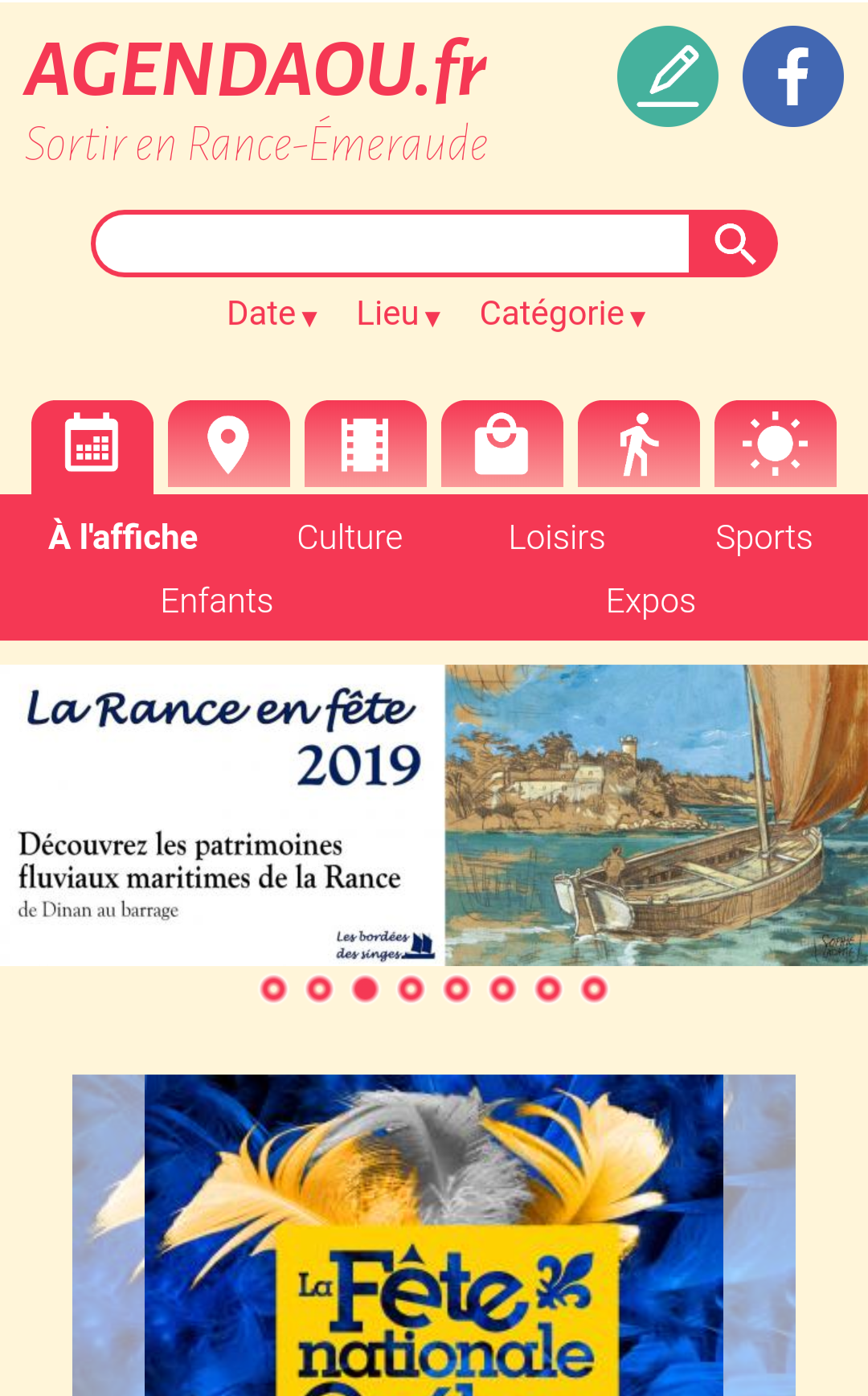The width and height of the screenshot is (868, 1396).
Task: Go to the Sports section
Action: (x=764, y=537)
